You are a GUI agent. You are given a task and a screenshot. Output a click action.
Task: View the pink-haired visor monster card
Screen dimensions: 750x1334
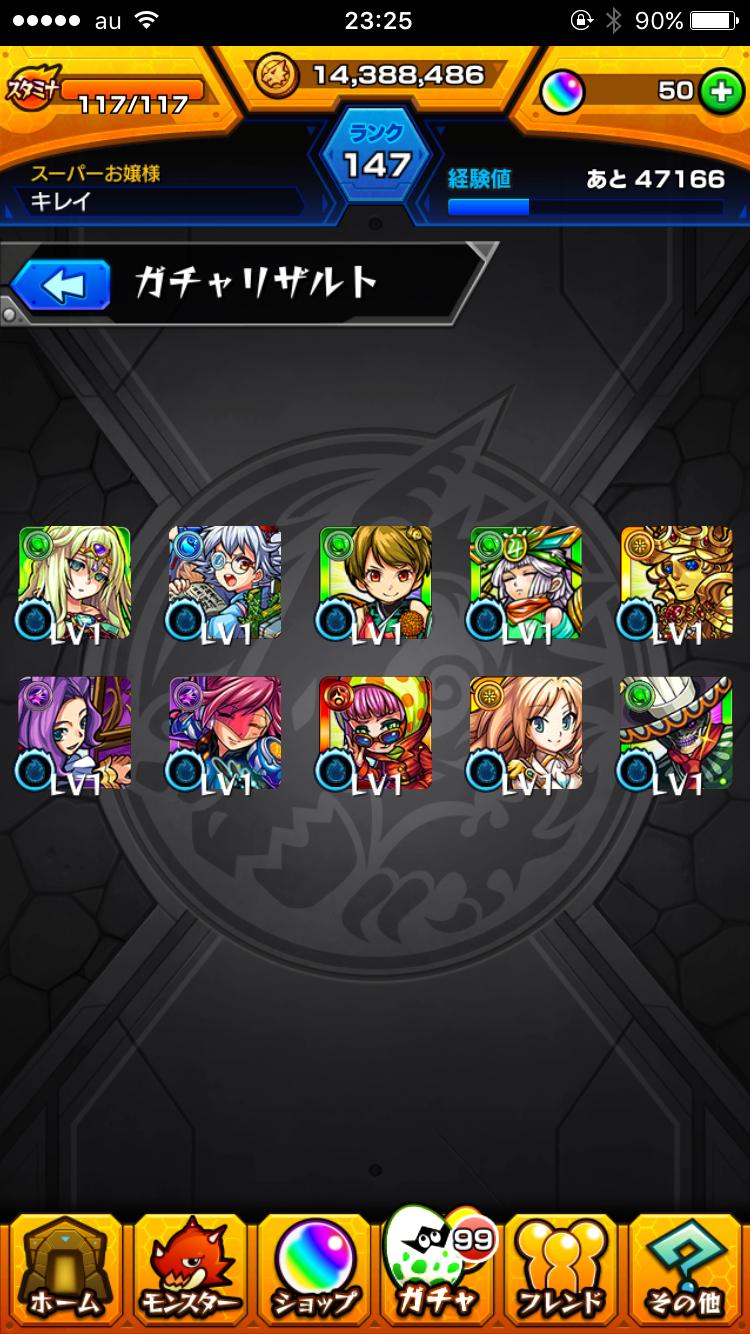point(225,733)
